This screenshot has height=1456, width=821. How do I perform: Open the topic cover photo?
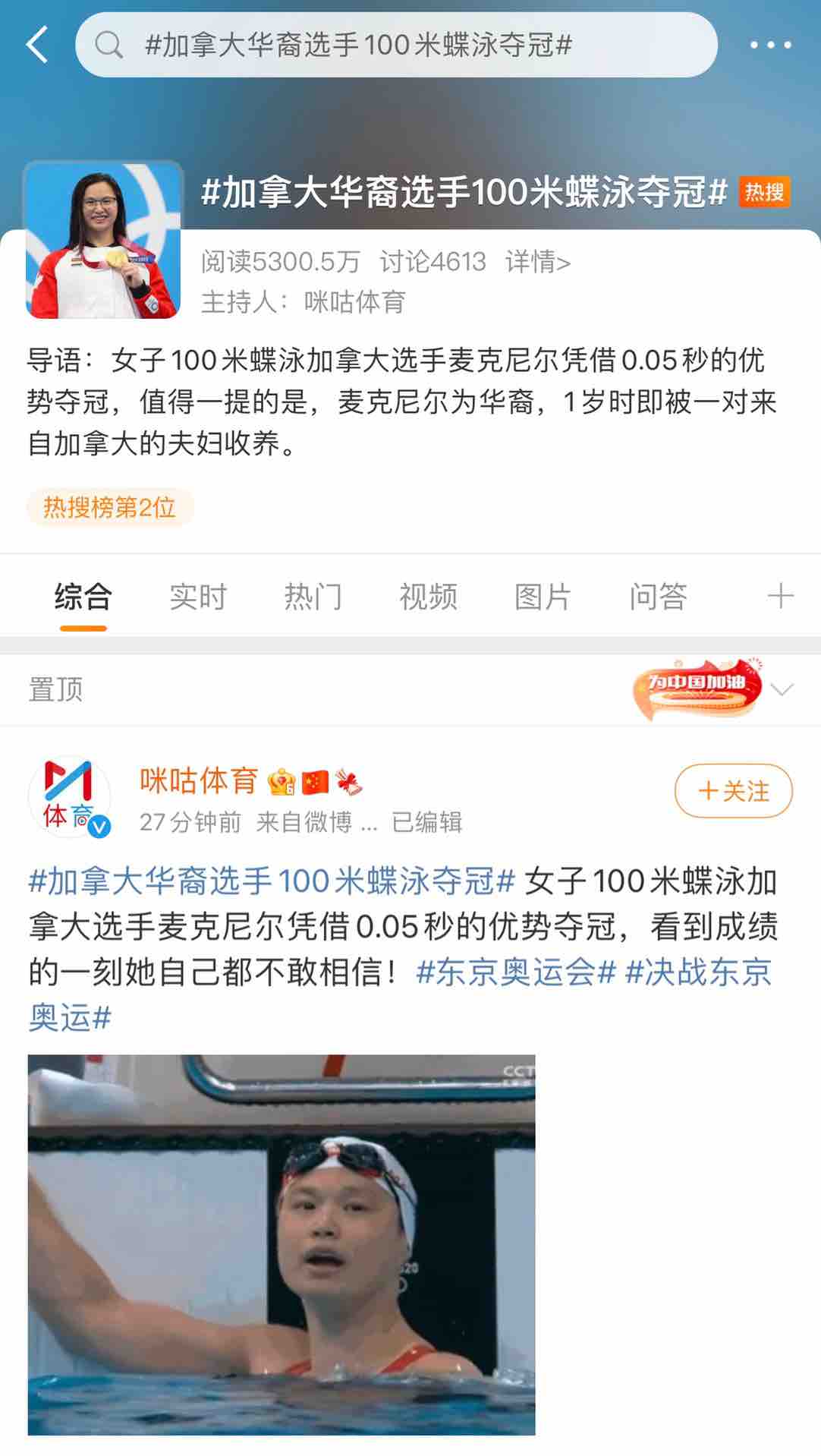103,240
